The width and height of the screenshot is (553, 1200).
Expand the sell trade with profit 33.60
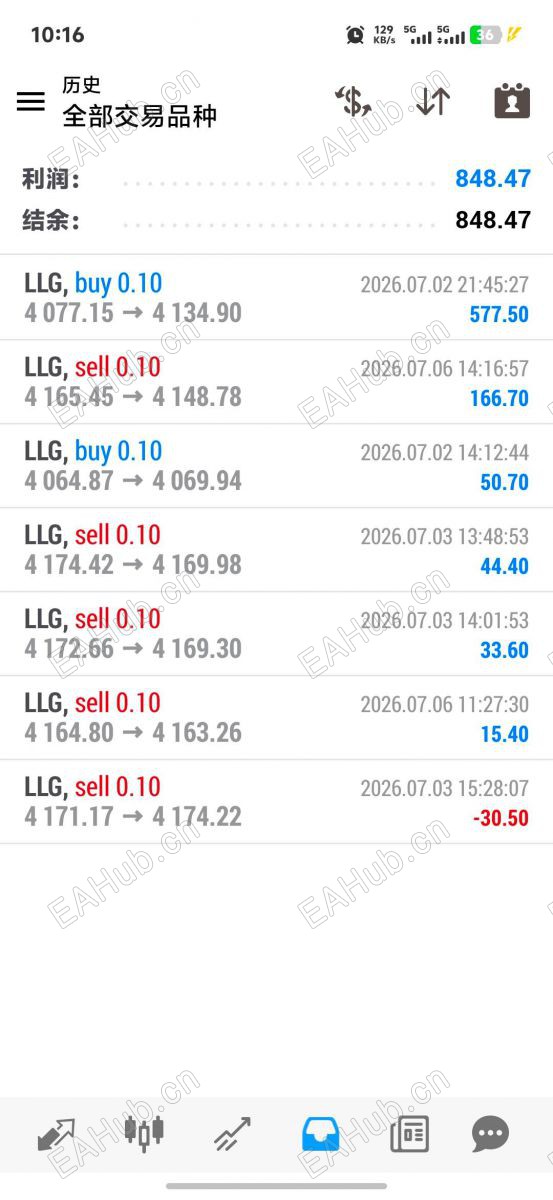pyautogui.click(x=276, y=634)
